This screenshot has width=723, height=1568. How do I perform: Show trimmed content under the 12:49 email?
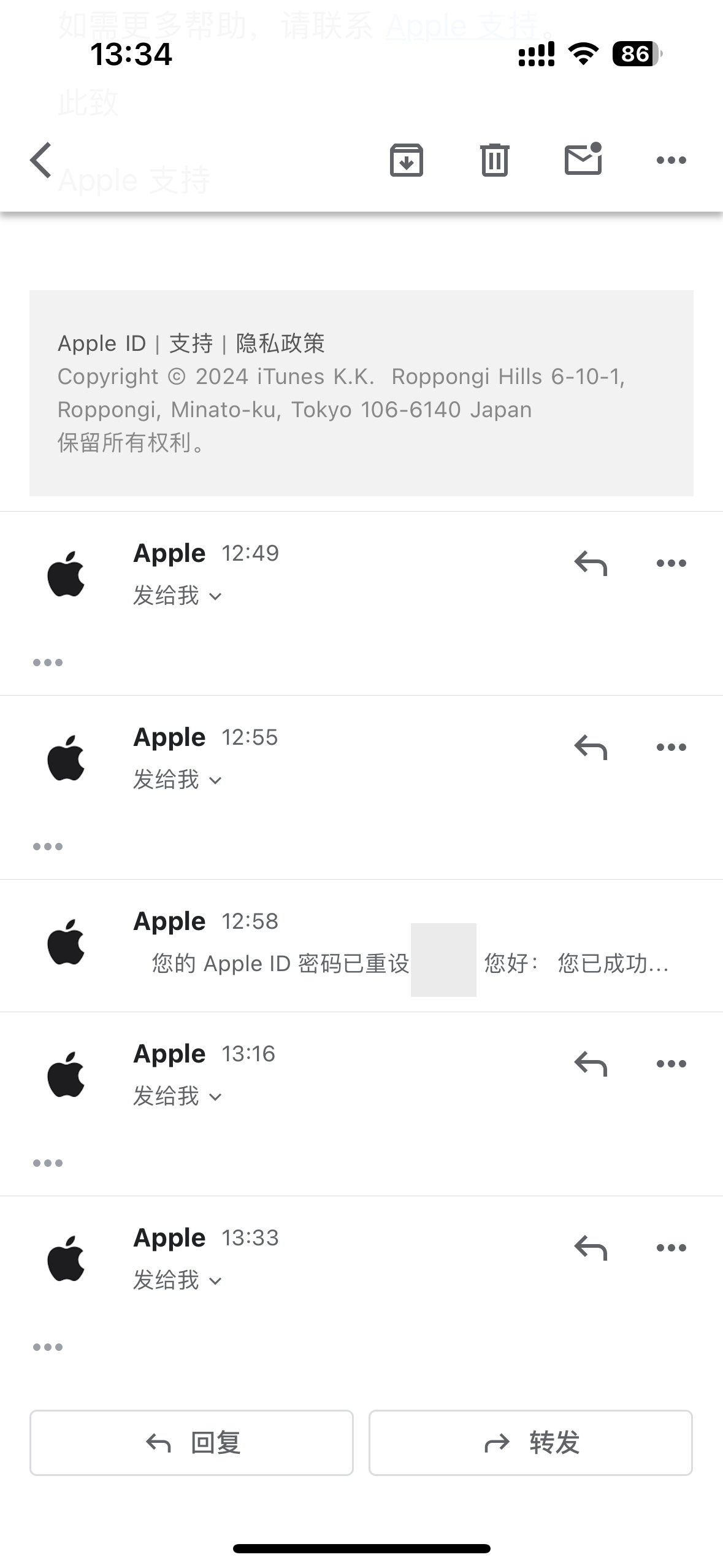click(x=48, y=663)
